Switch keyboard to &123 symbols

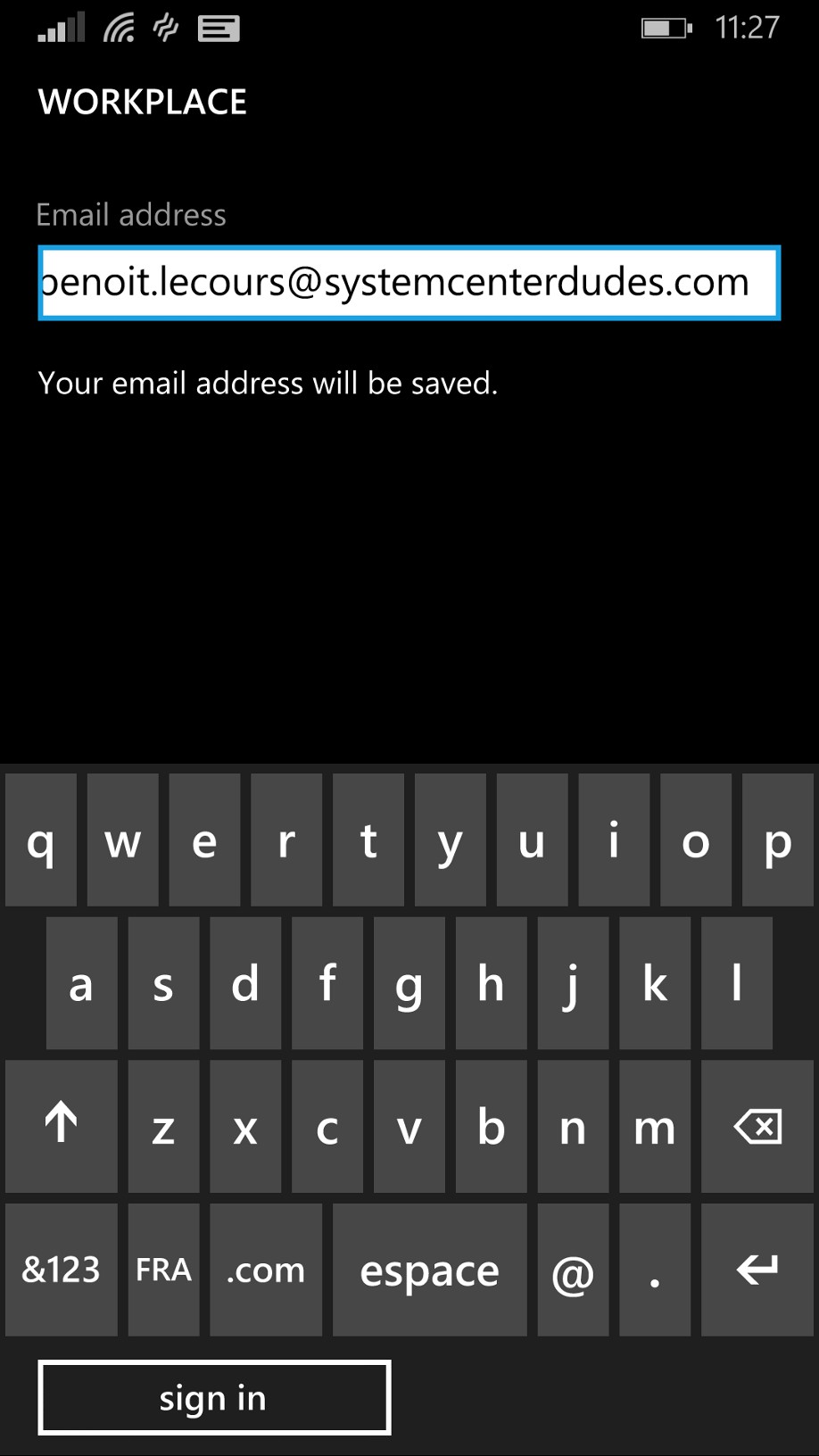pos(62,1270)
